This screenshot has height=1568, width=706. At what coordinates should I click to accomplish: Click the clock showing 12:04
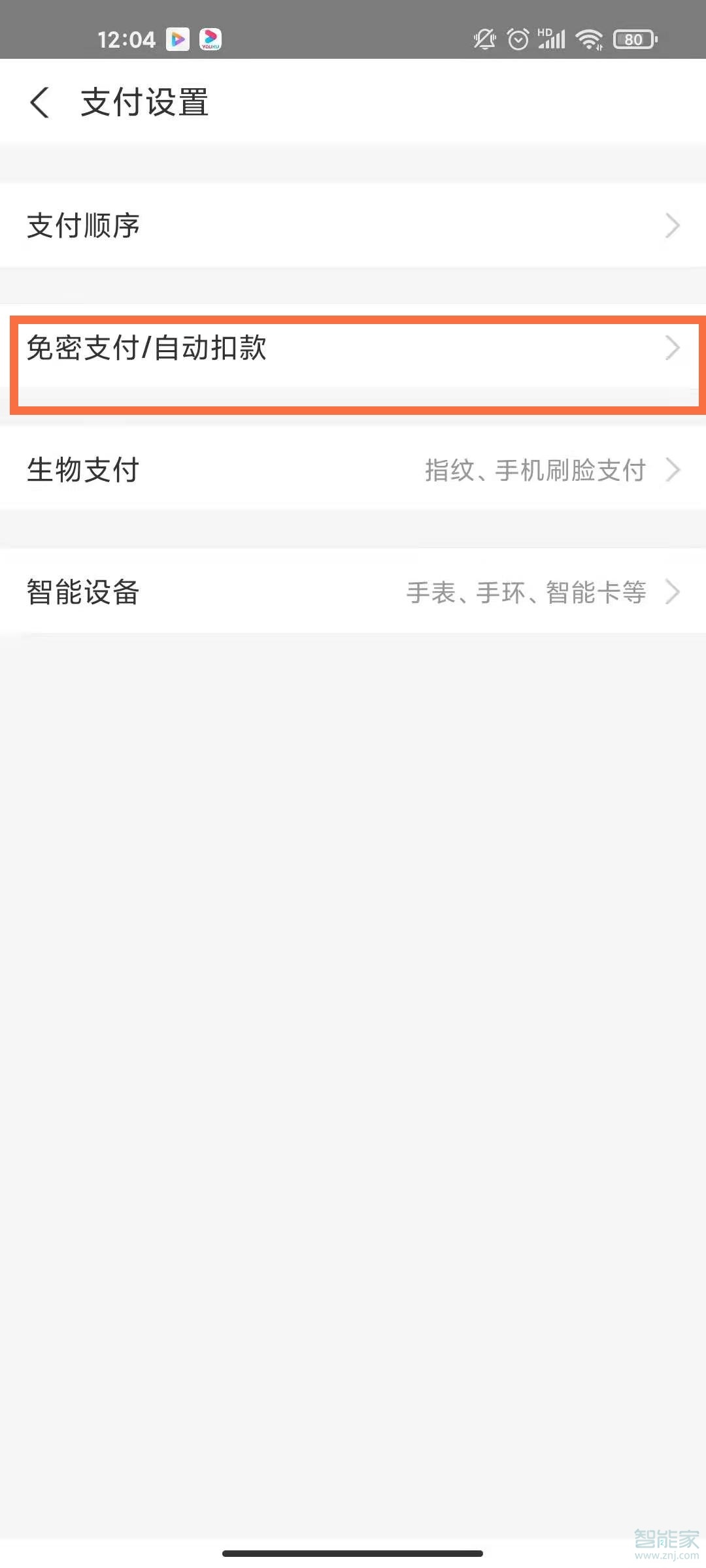(128, 39)
